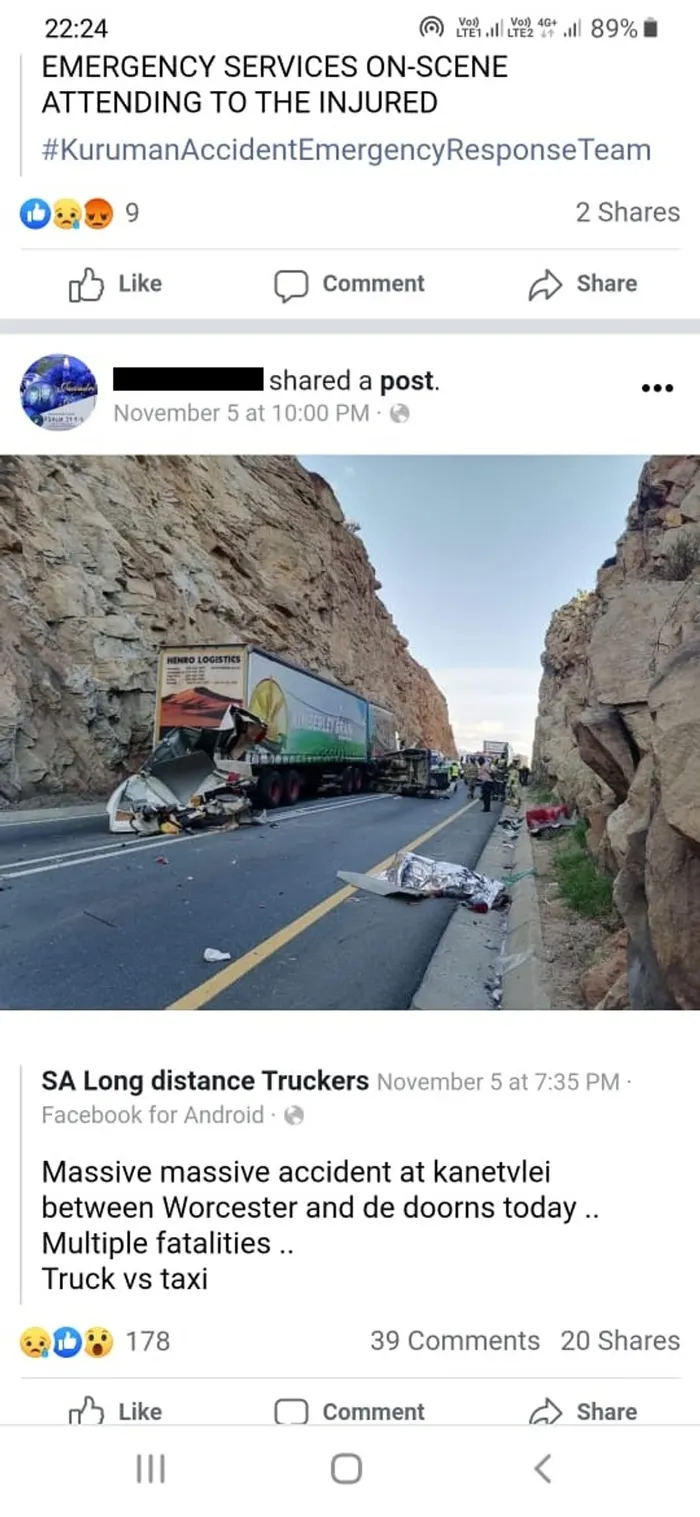Open the sharer's profile picture
Viewport: 700px width, 1517px height.
point(59,392)
